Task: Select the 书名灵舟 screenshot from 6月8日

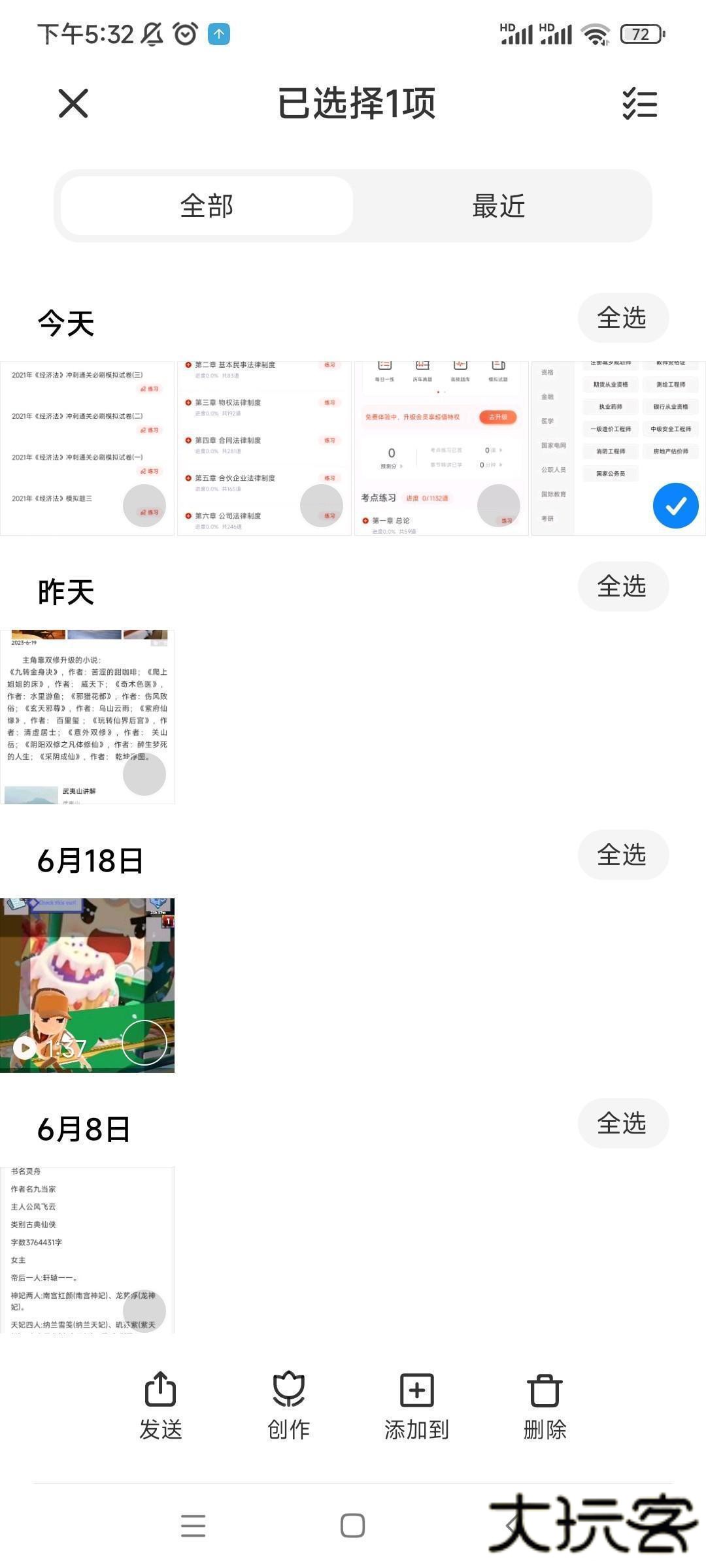Action: (144, 1311)
